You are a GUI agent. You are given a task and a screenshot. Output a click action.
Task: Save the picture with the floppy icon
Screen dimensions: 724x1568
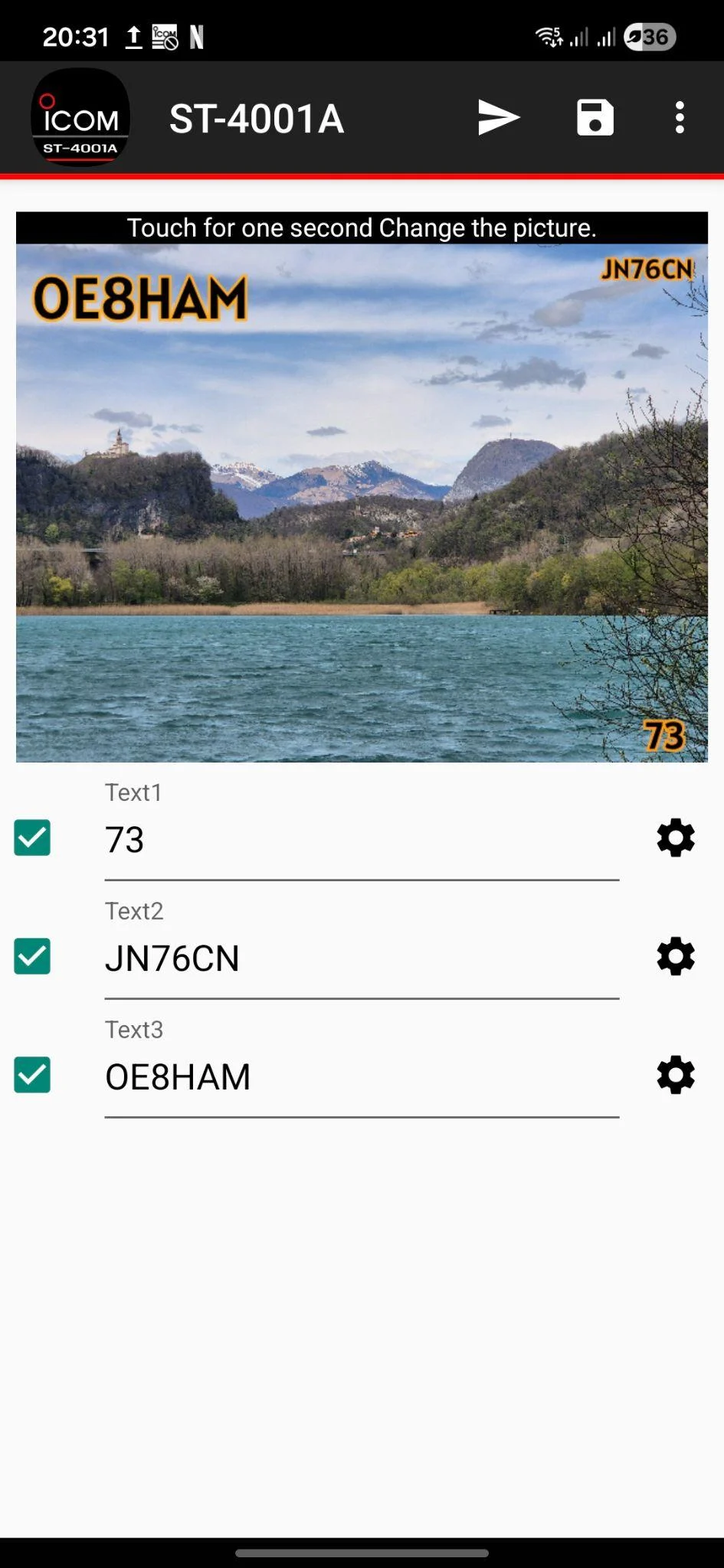[595, 118]
